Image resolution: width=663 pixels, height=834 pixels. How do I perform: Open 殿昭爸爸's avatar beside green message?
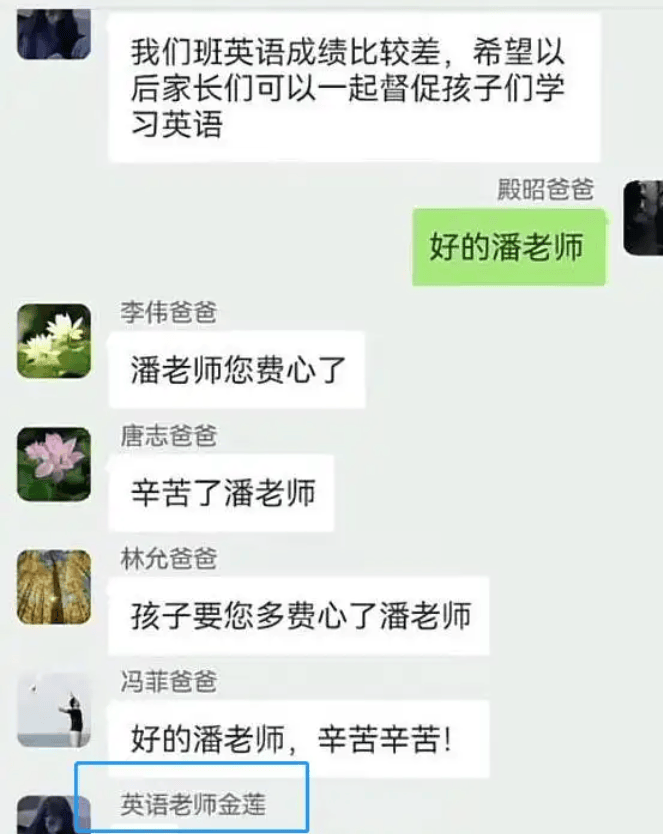[x=643, y=218]
